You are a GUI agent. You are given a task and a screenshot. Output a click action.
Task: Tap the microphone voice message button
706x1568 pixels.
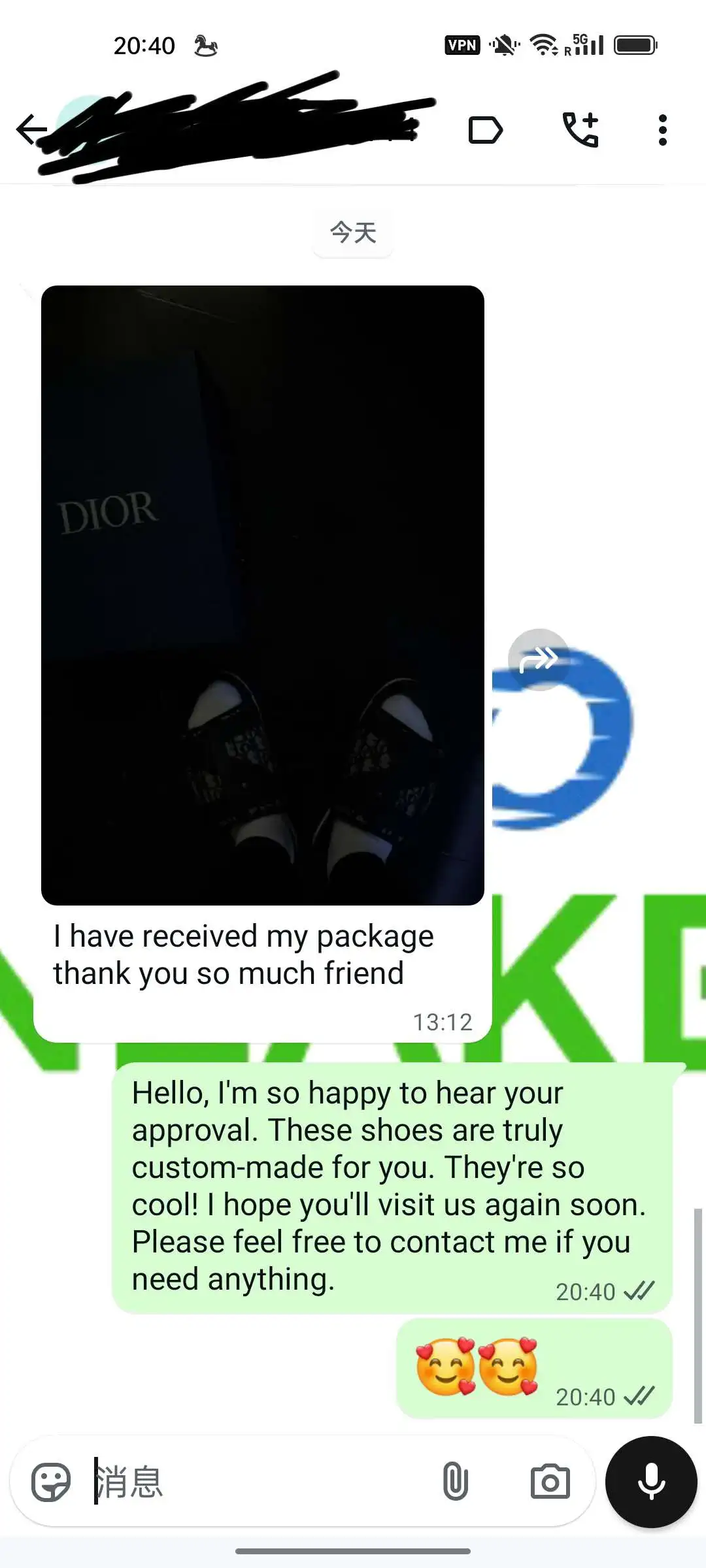click(x=651, y=1482)
